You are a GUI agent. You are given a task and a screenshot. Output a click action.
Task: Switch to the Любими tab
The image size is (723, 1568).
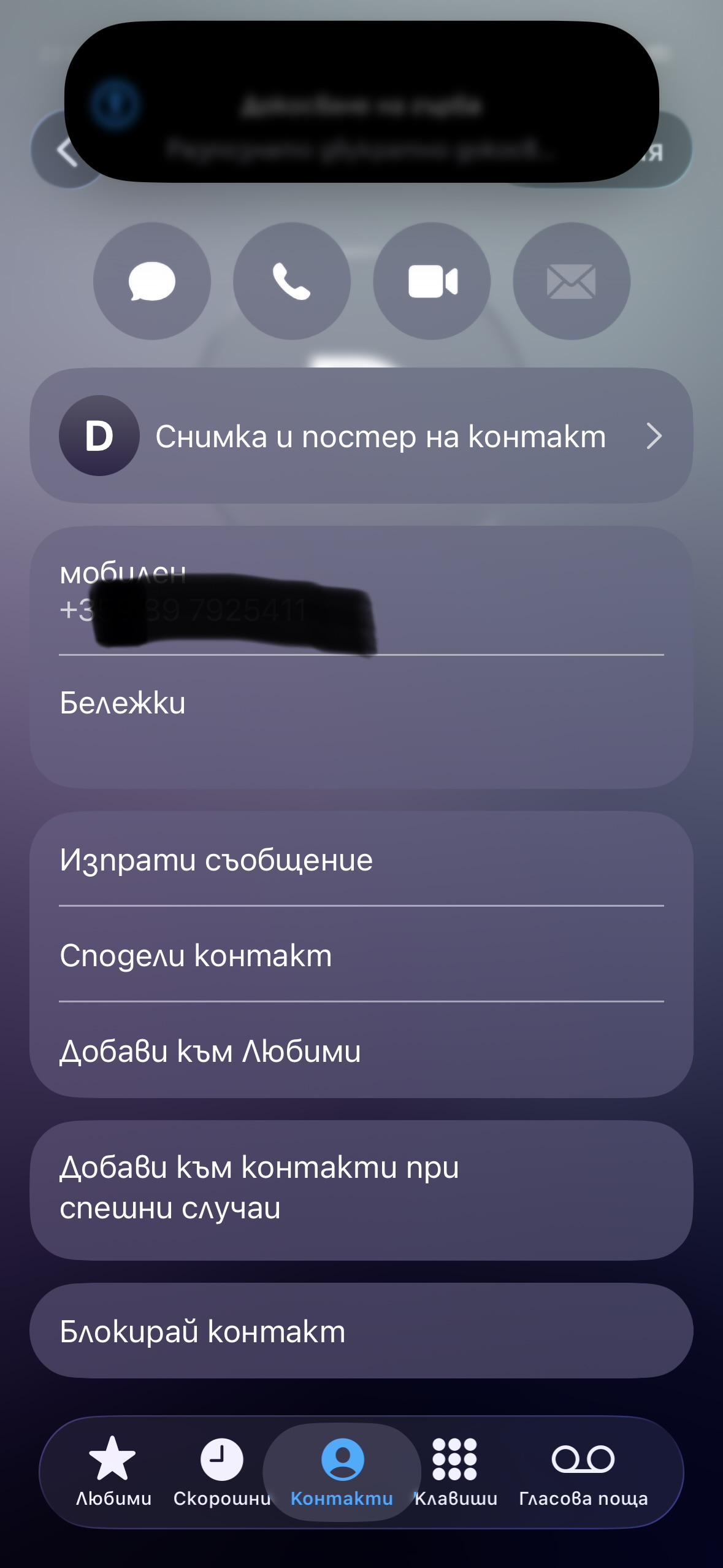[x=113, y=1471]
